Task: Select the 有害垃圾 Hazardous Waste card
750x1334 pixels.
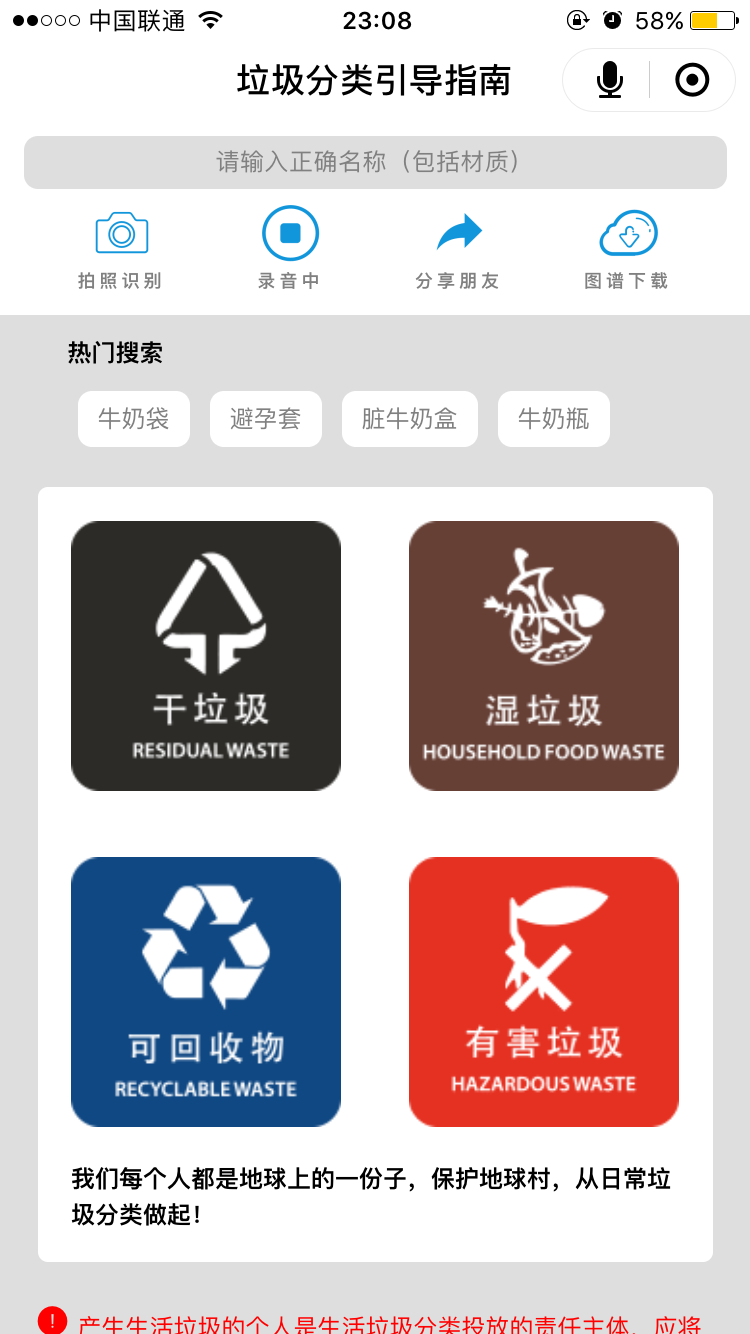Action: pos(544,992)
